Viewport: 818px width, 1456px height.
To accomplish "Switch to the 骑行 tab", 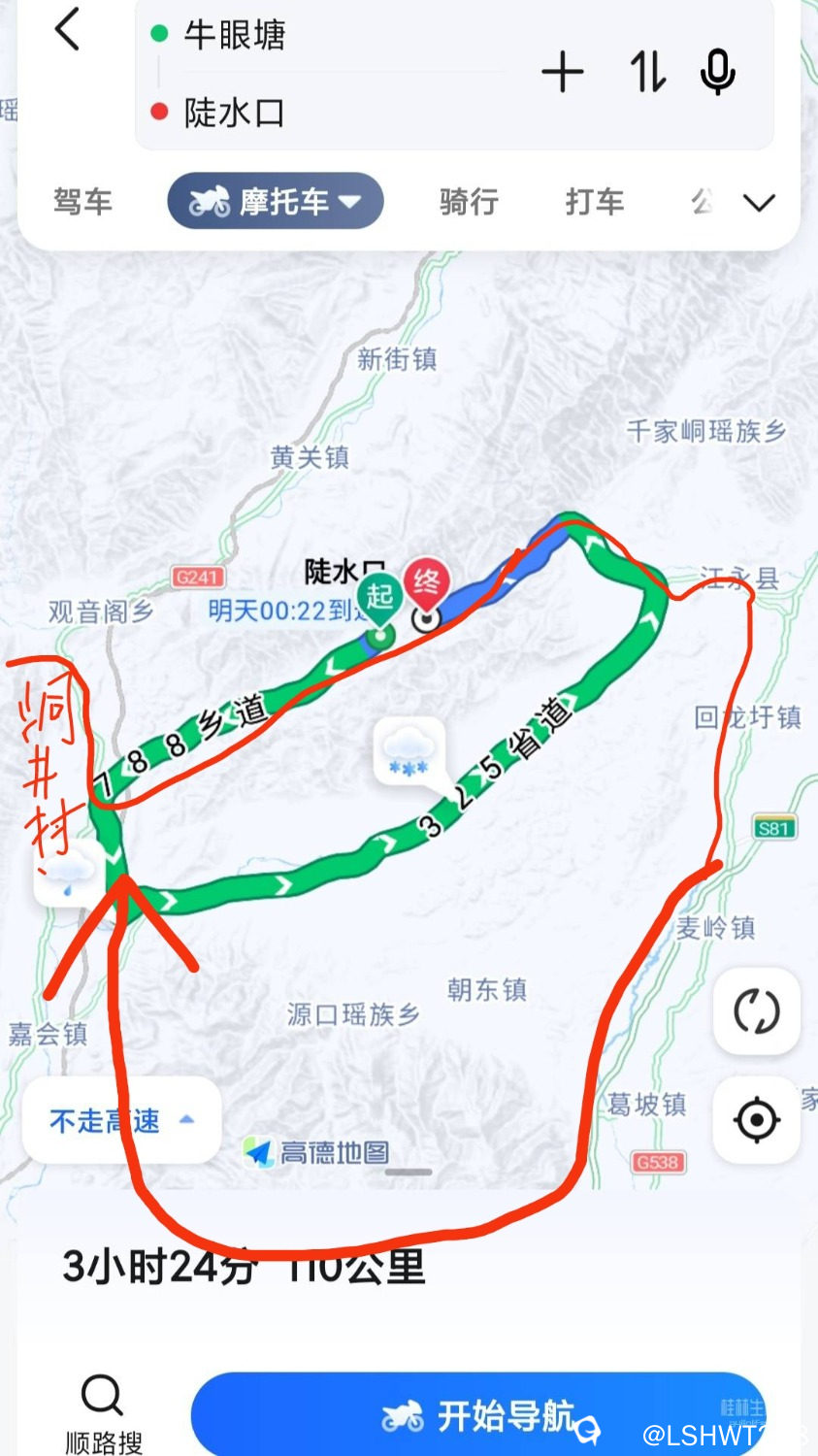I will tap(469, 202).
